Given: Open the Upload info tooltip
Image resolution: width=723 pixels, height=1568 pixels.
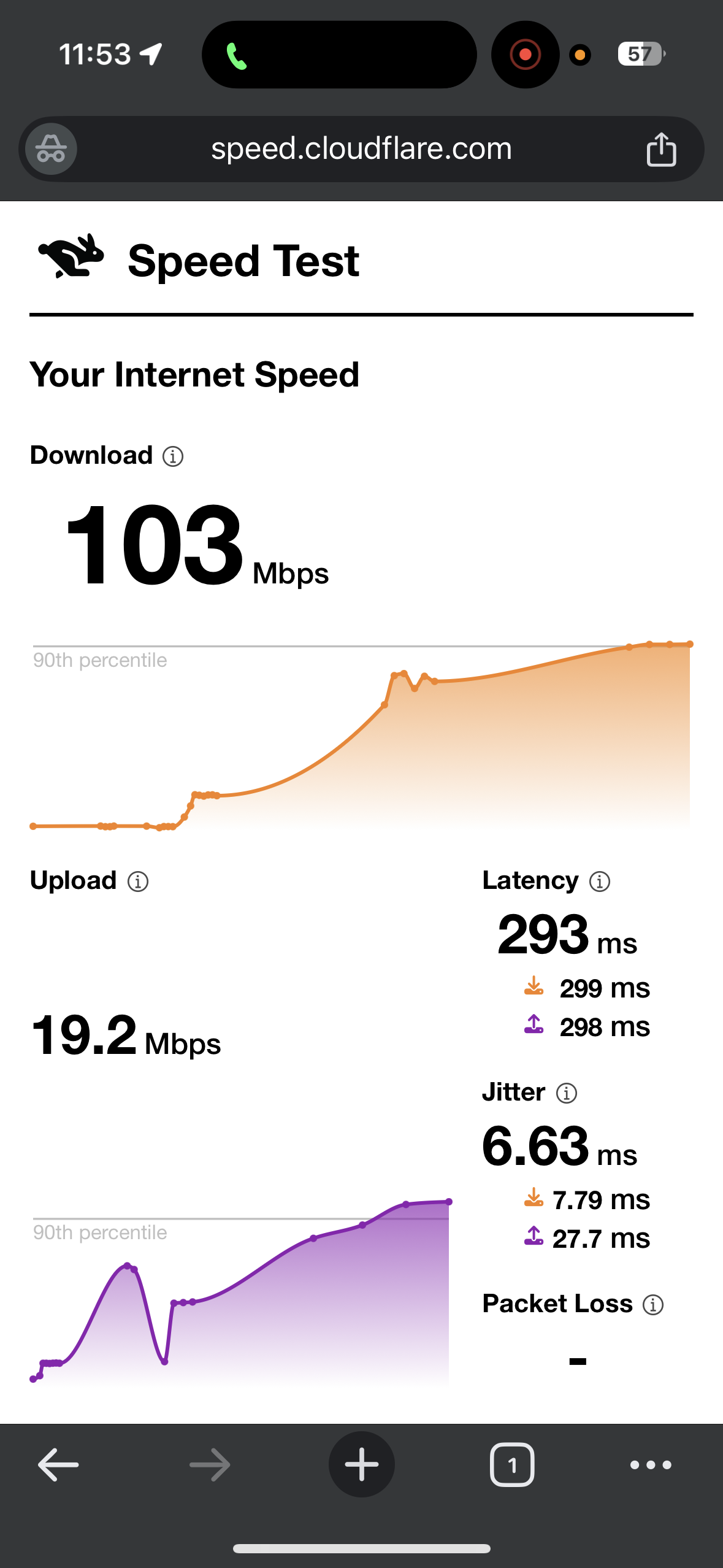Looking at the screenshot, I should point(137,881).
